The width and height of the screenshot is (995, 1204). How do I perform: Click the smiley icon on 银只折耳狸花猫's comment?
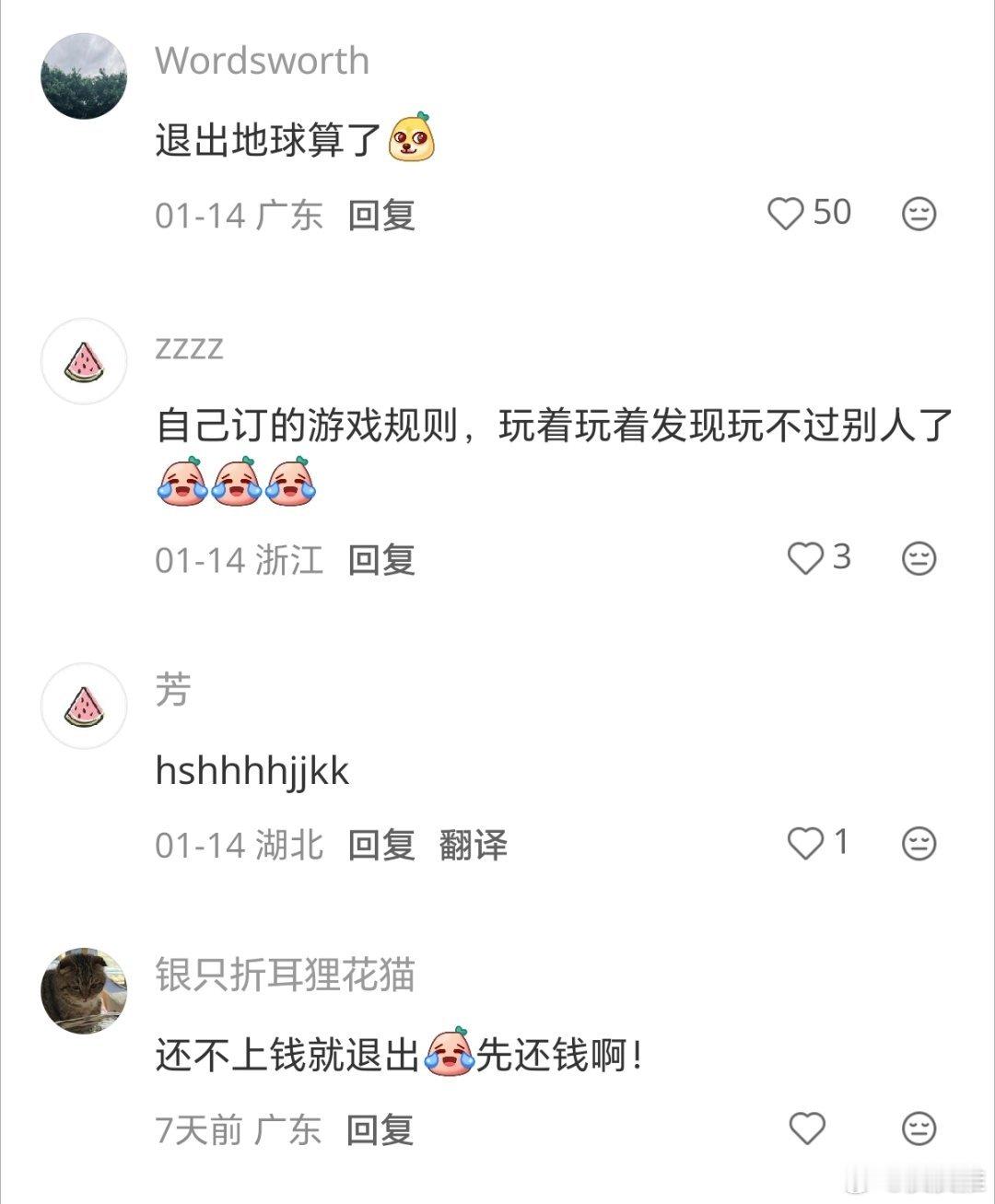(x=917, y=1128)
